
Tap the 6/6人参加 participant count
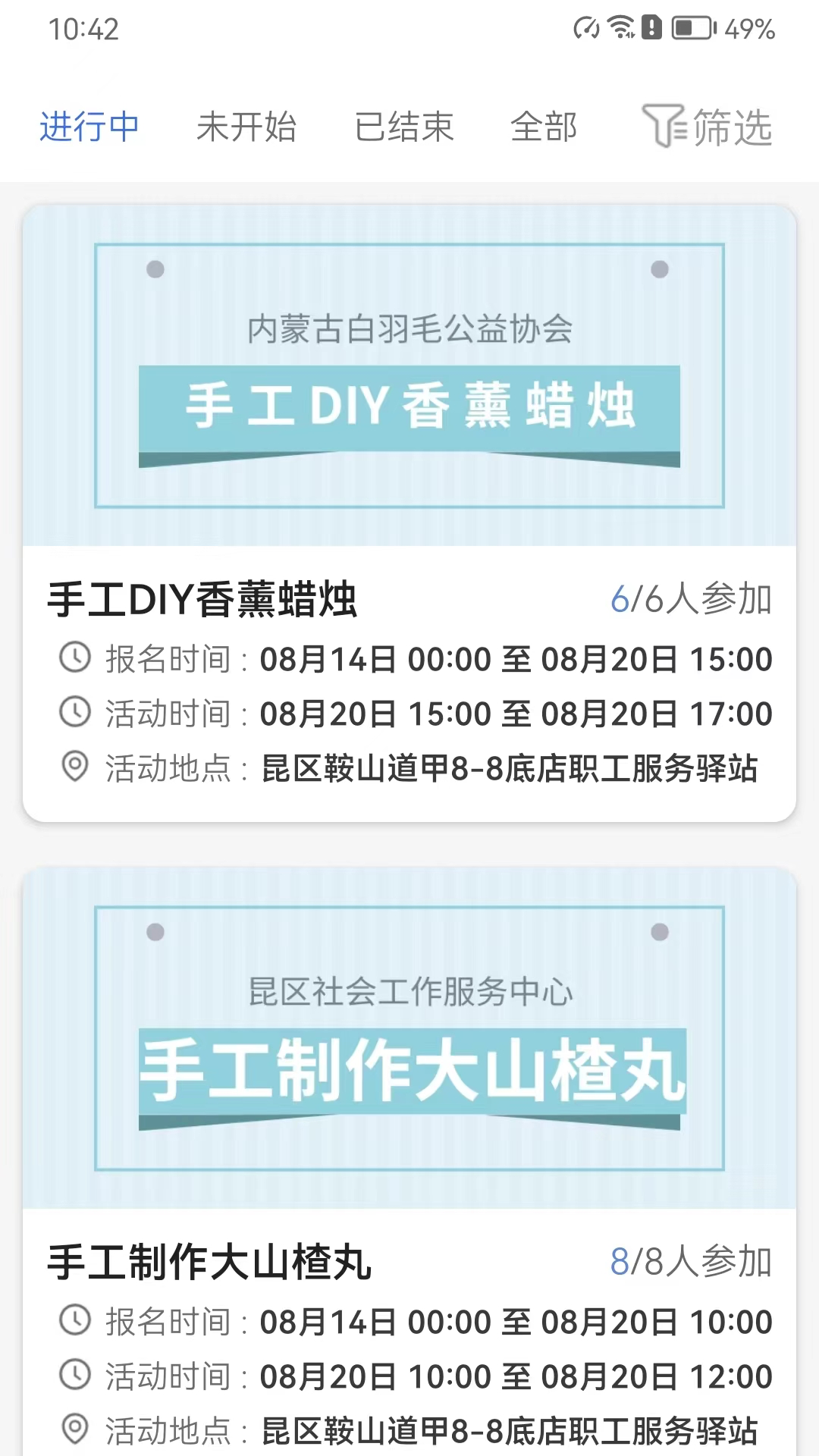692,599
